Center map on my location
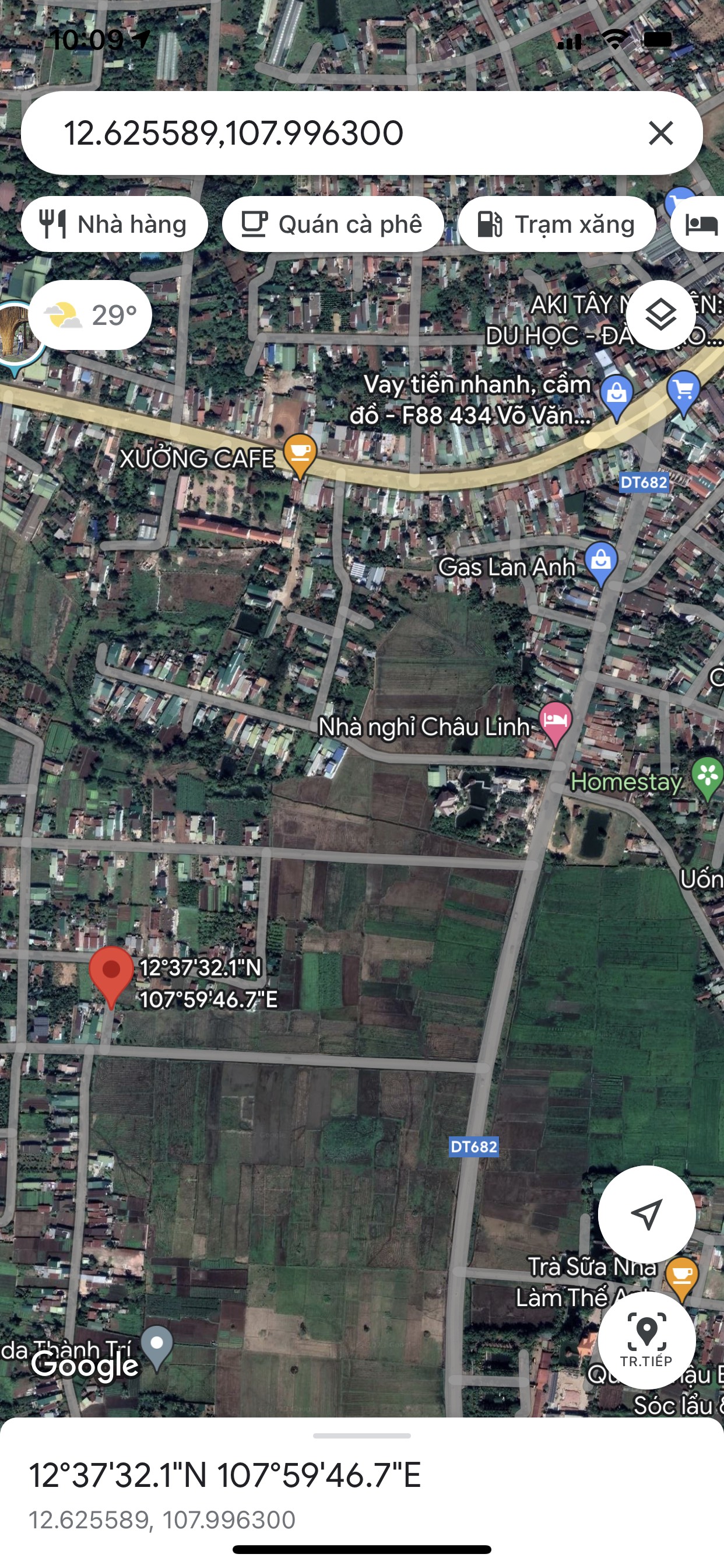Image resolution: width=724 pixels, height=1568 pixels. click(x=646, y=1214)
